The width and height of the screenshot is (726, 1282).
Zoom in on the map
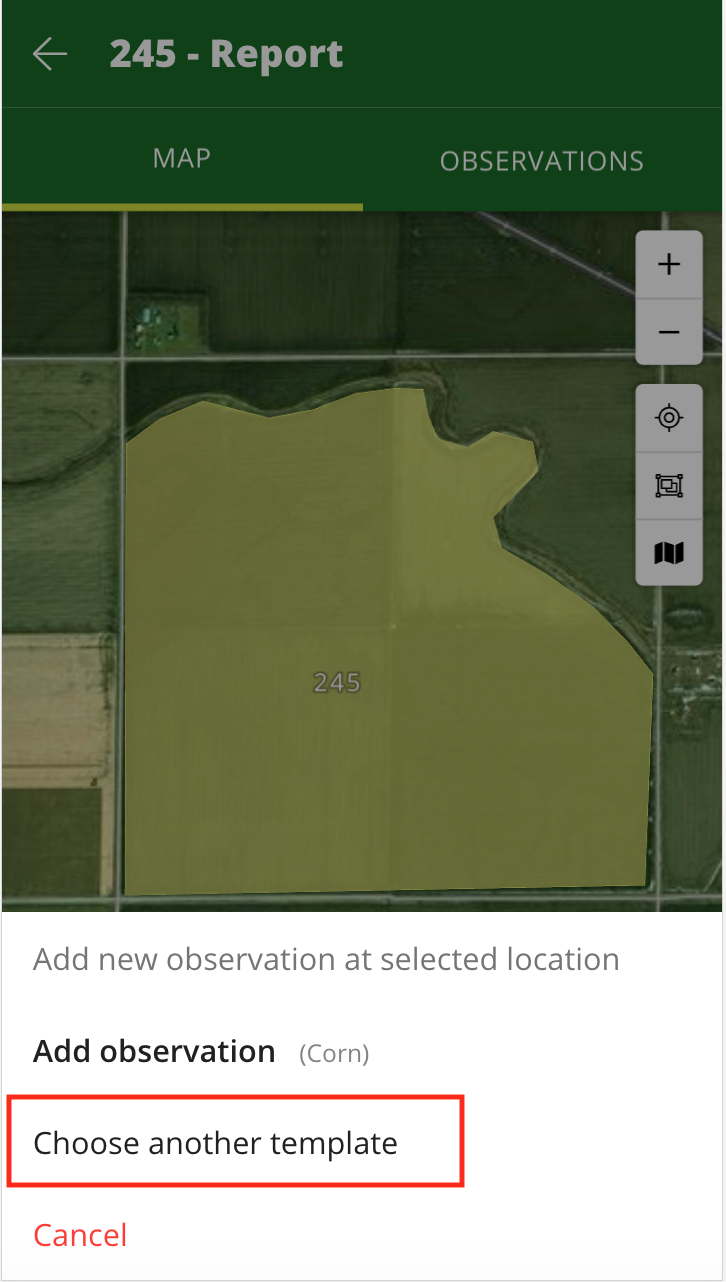(x=669, y=264)
